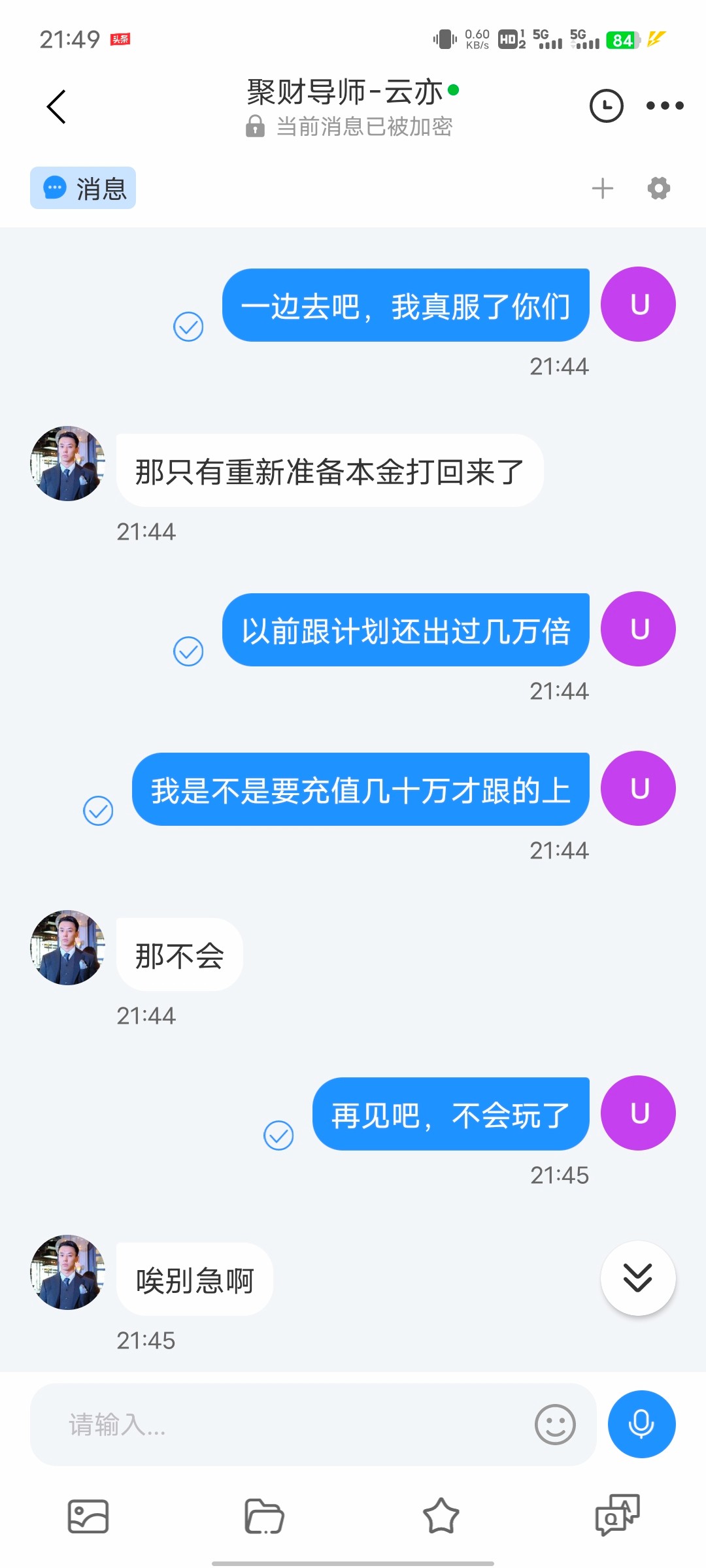This screenshot has width=706, height=1568.
Task: Select the 消息 tab
Action: pos(83,188)
